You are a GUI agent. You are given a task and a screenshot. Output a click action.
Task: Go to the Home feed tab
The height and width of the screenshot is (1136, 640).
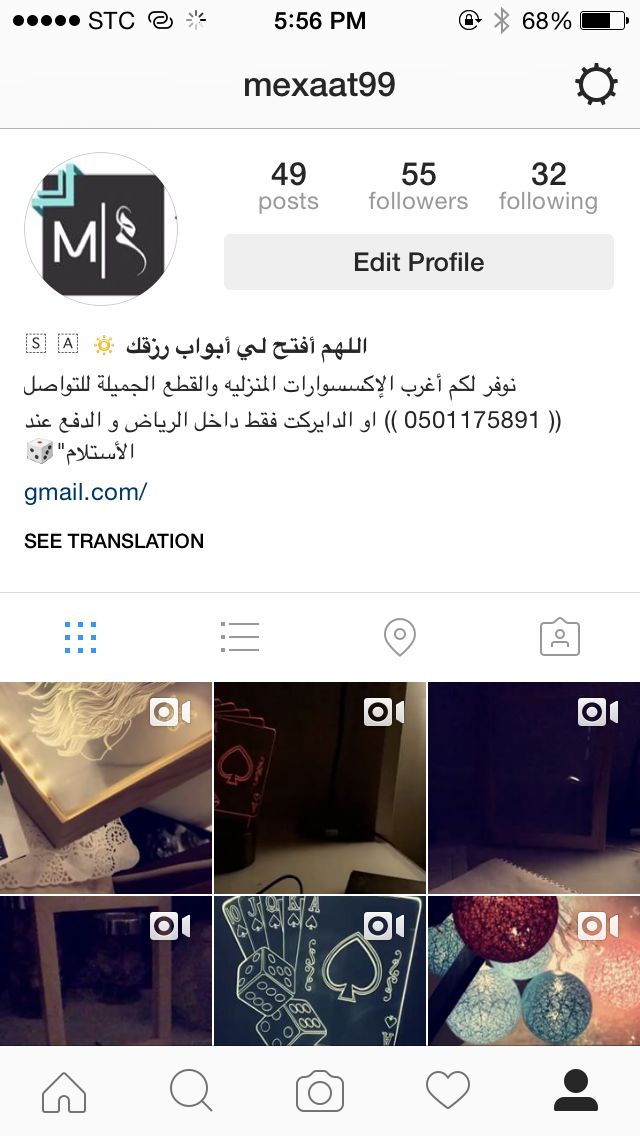coord(64,1091)
